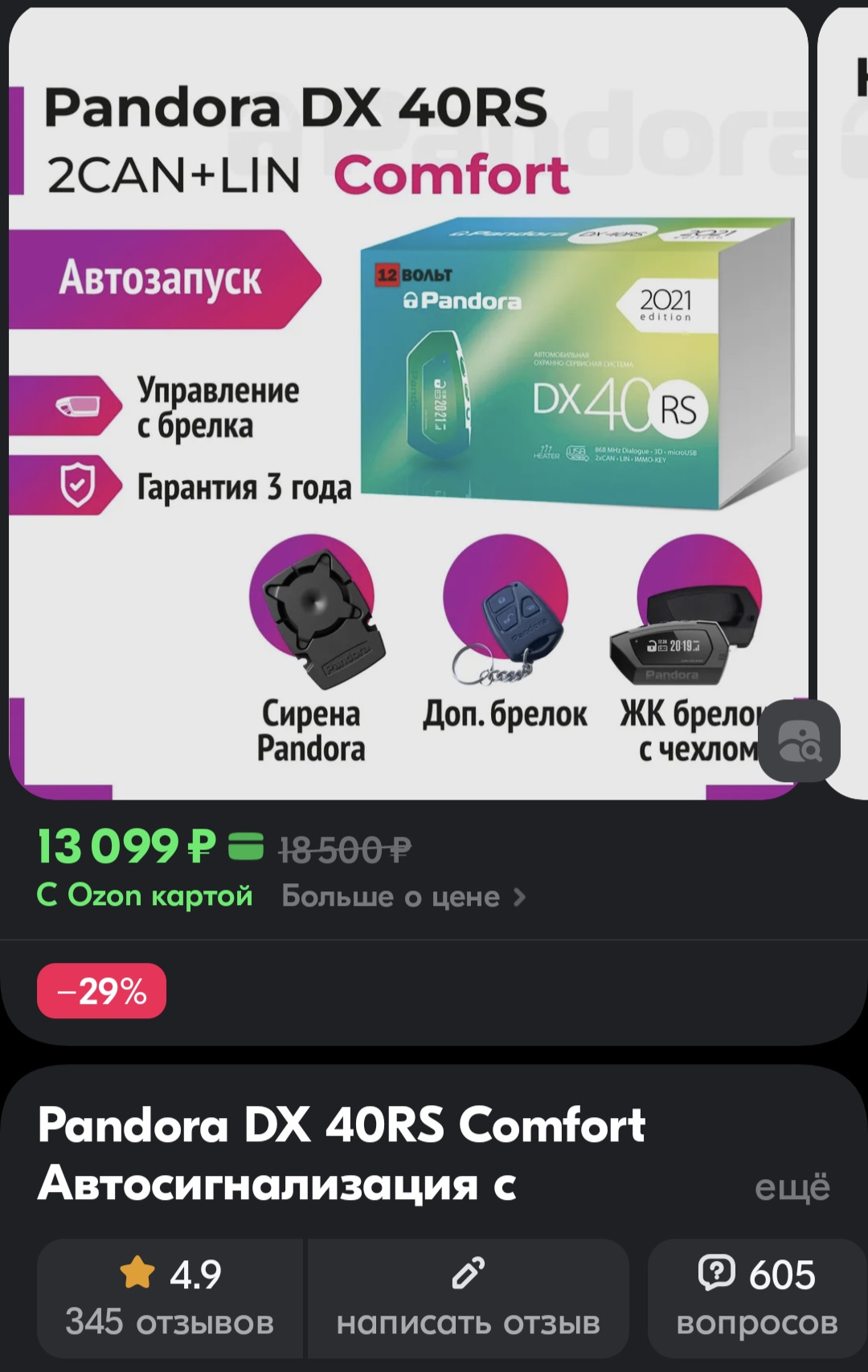
Task: Tap the green "С Ozon картой" label
Action: point(145,895)
